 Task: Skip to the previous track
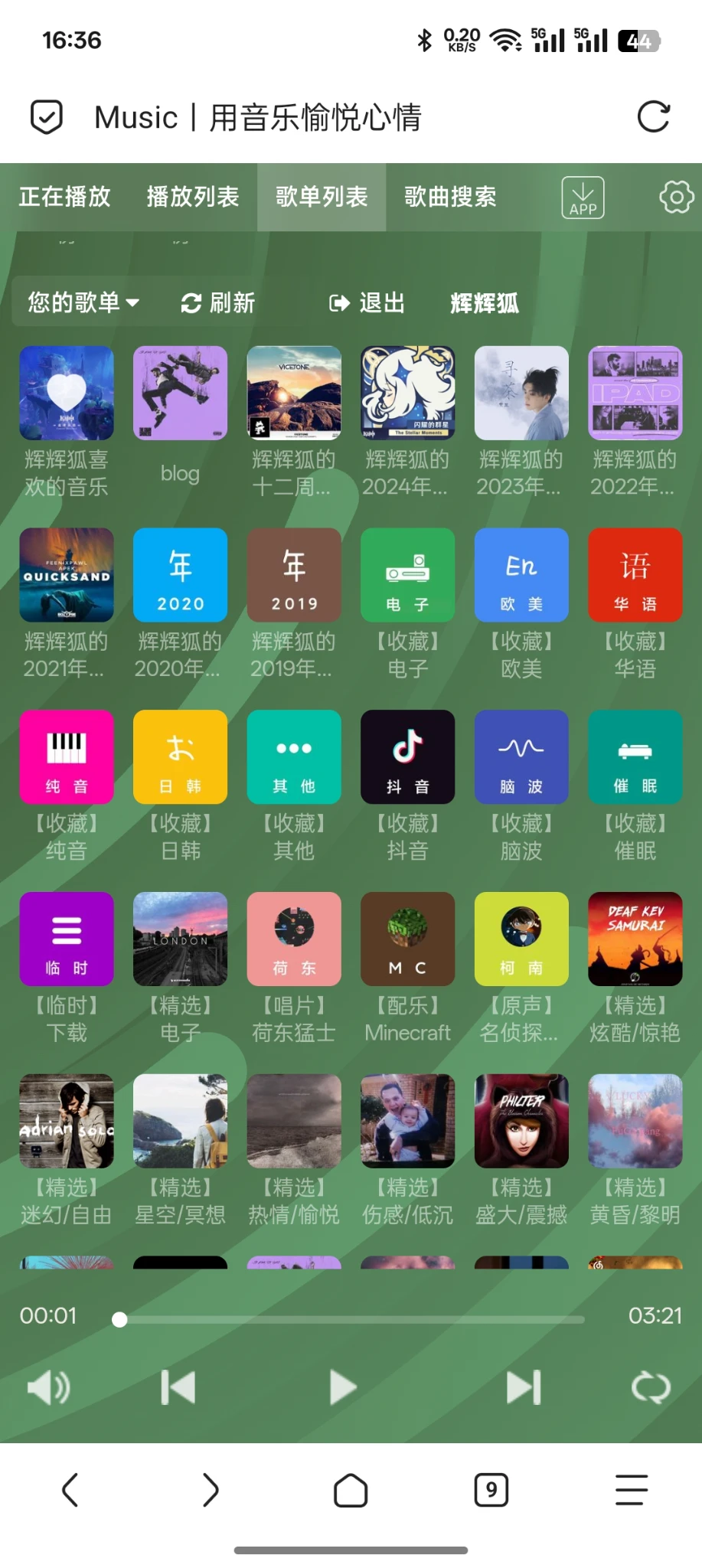pos(178,1387)
